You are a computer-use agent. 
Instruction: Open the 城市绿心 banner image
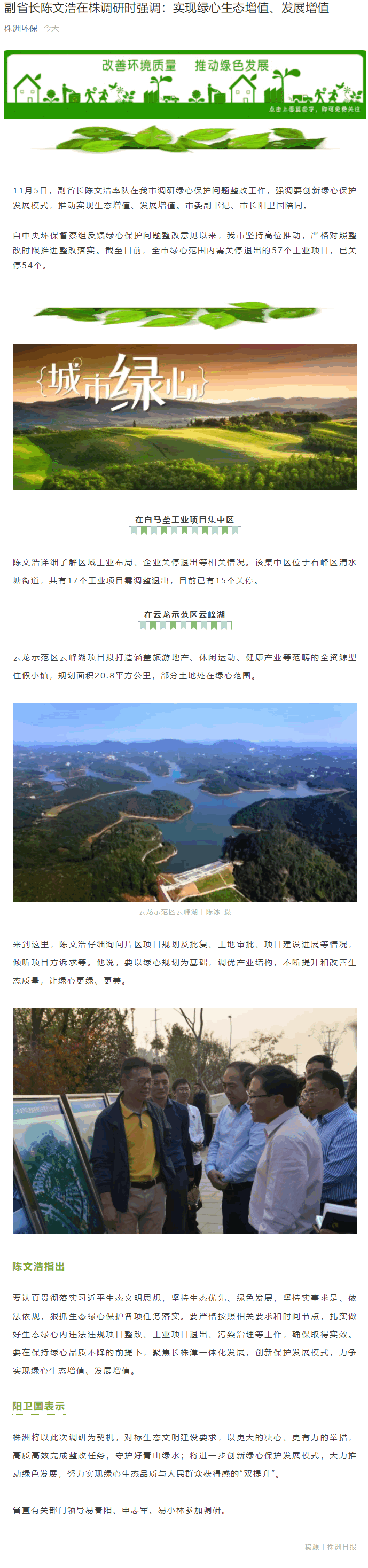tap(184, 416)
